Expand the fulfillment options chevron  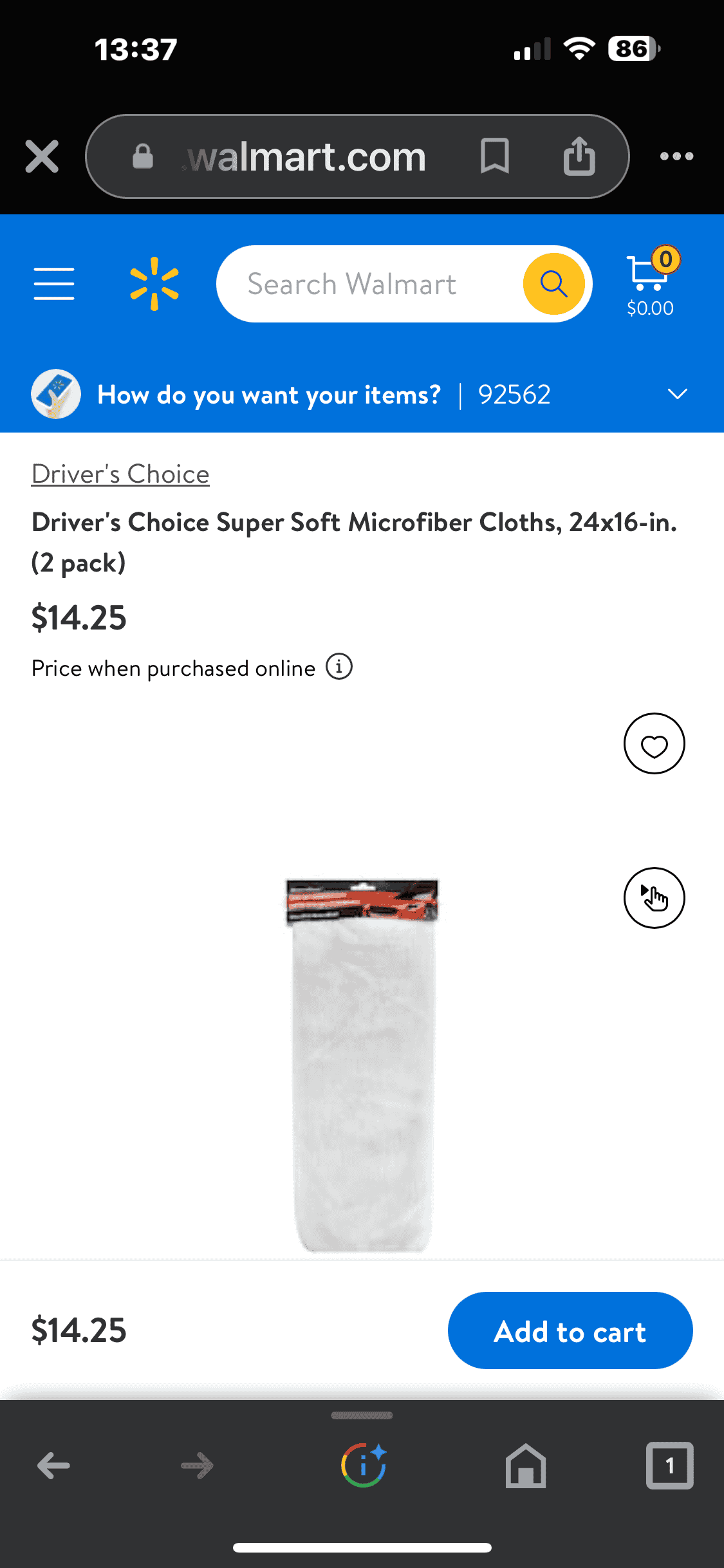tap(676, 394)
